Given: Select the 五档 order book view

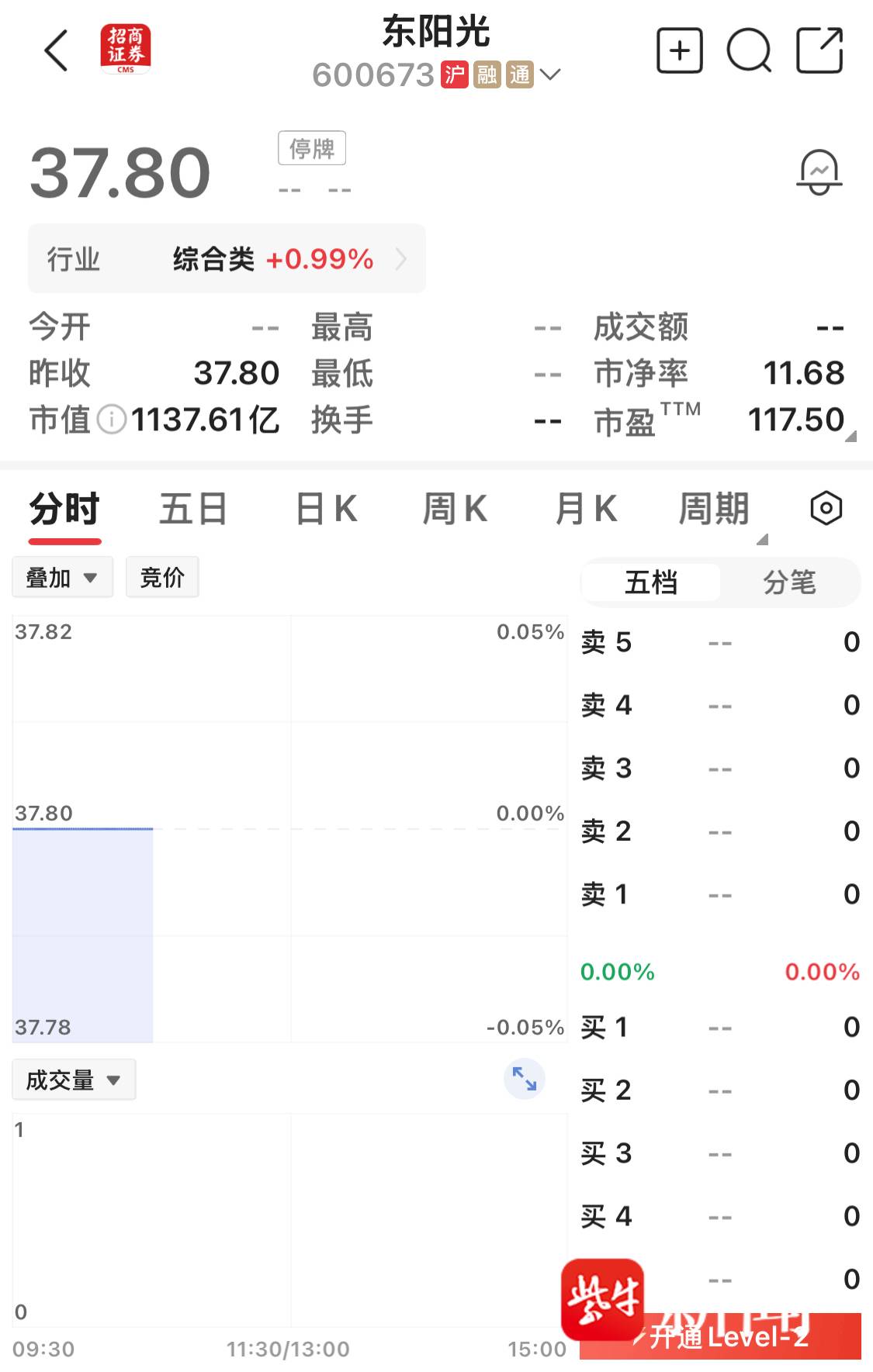Looking at the screenshot, I should tap(651, 582).
